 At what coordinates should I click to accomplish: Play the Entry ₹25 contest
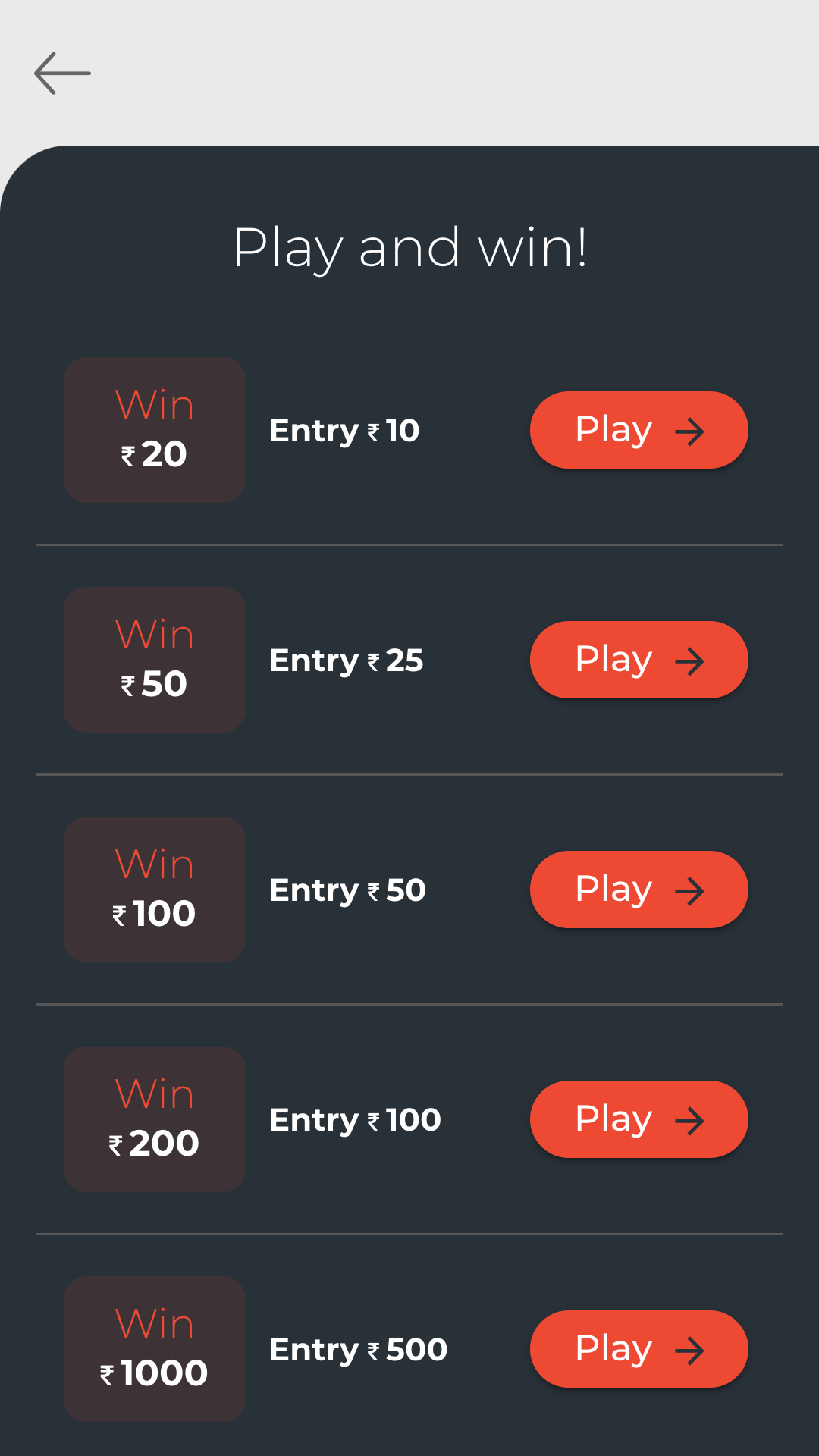click(639, 660)
